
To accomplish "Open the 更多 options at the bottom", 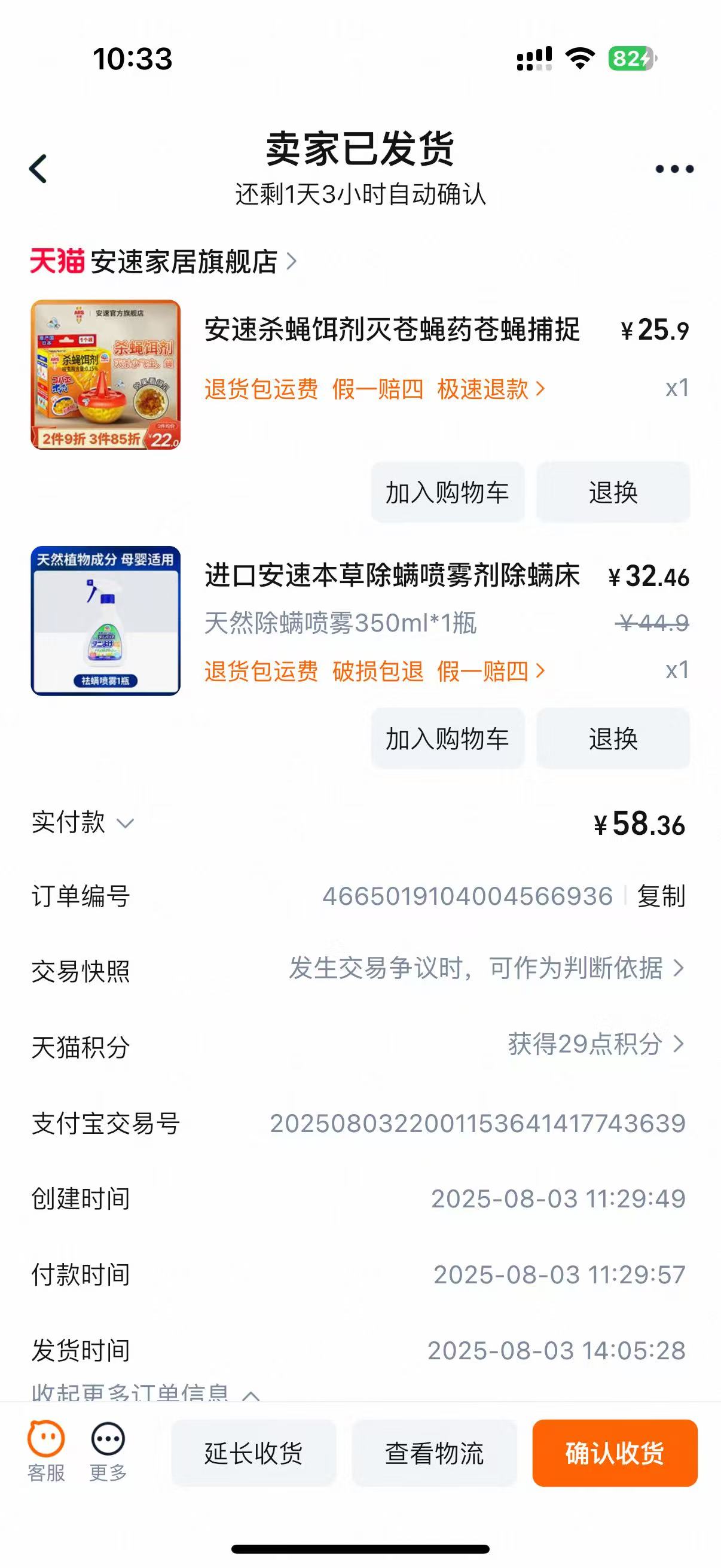I will click(x=108, y=1453).
